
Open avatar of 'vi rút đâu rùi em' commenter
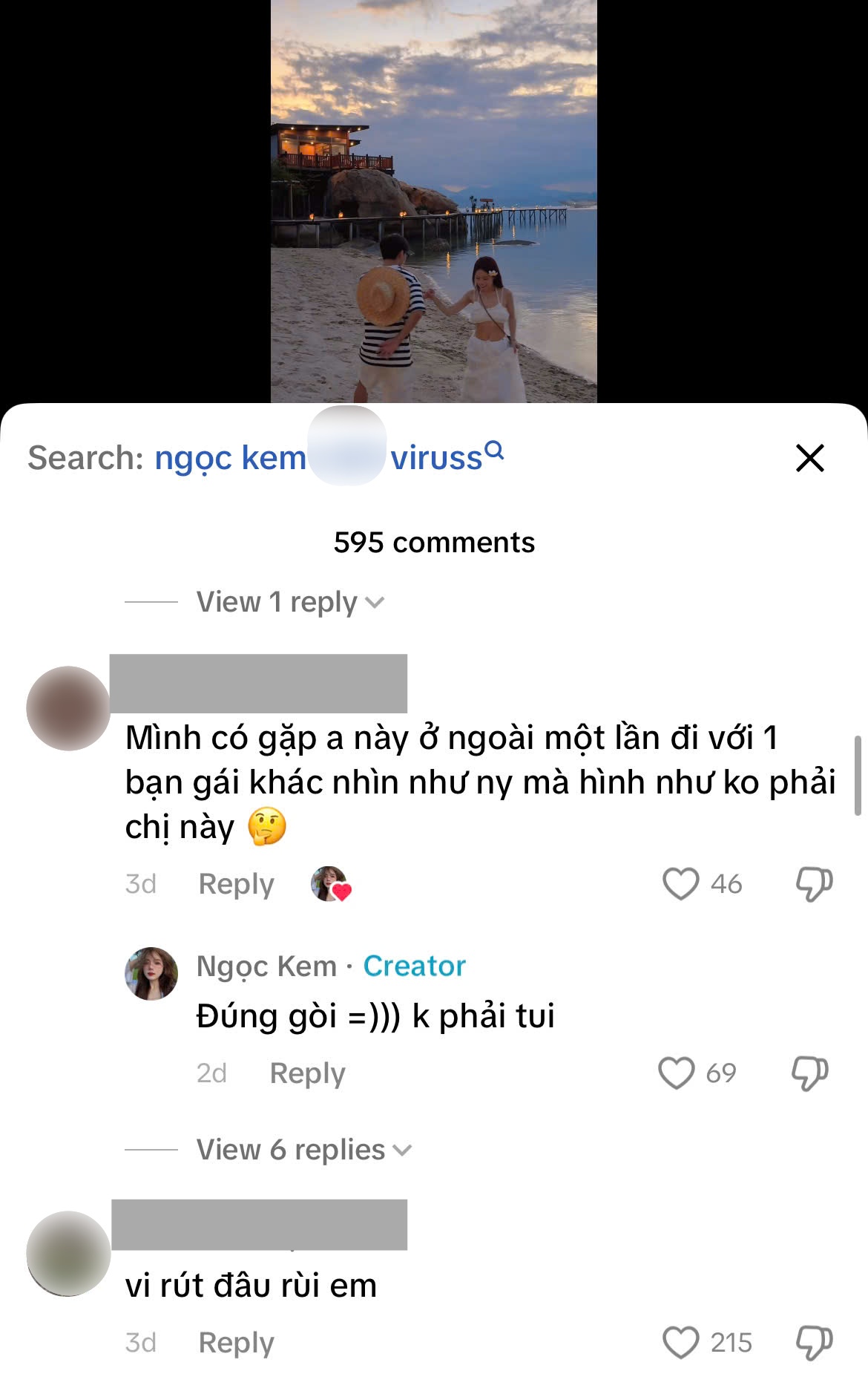pos(68,1254)
